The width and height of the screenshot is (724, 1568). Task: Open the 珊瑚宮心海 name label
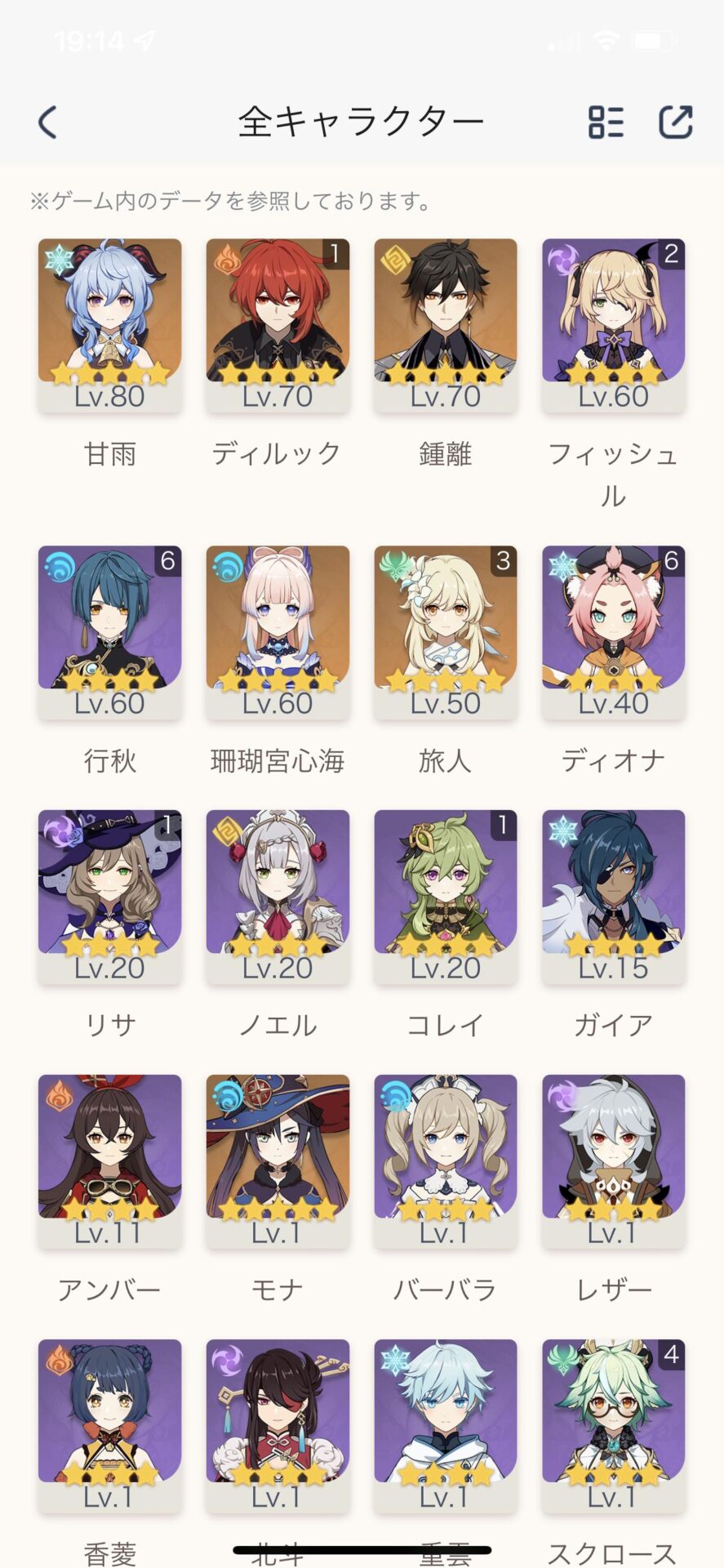click(278, 760)
